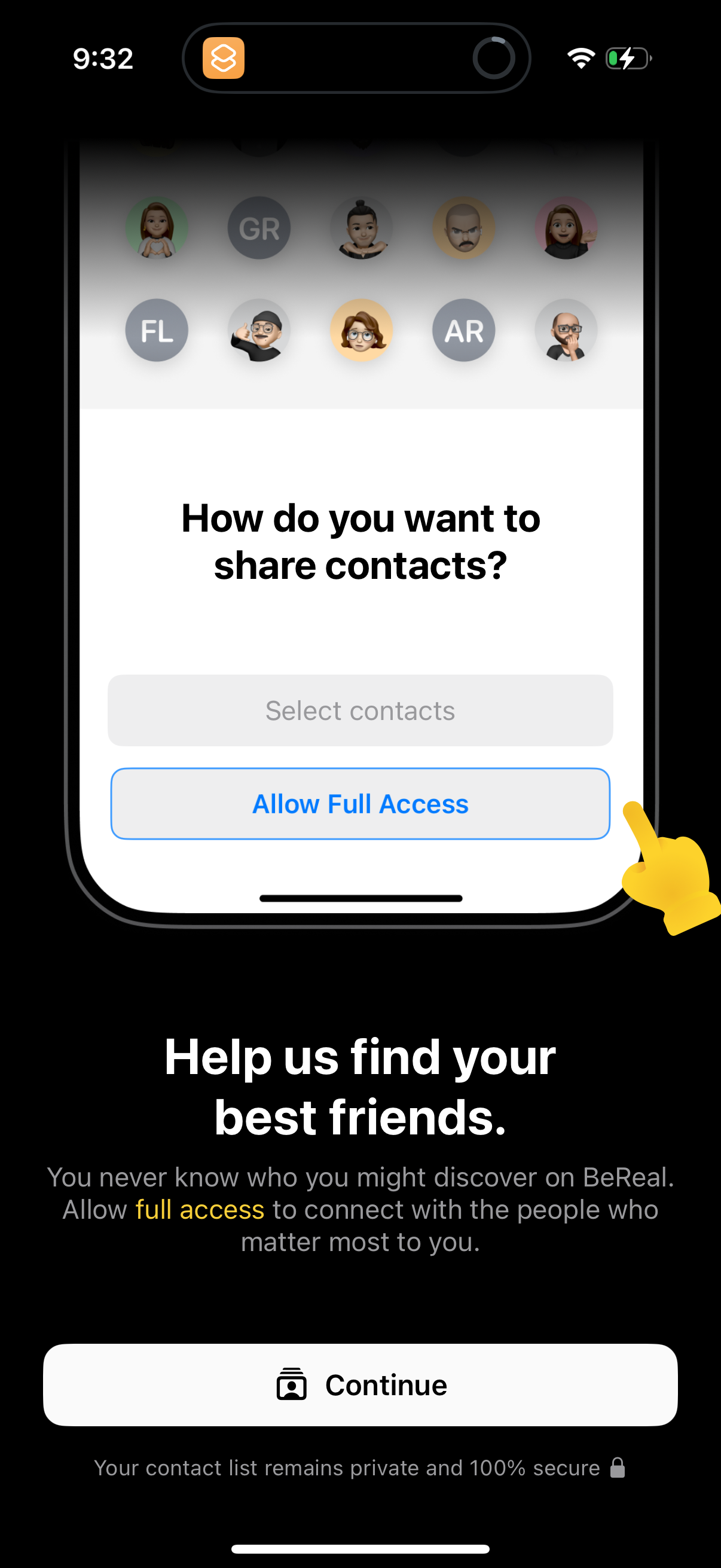Tap the charging battery indicator
The image size is (721, 1568).
pos(626,59)
